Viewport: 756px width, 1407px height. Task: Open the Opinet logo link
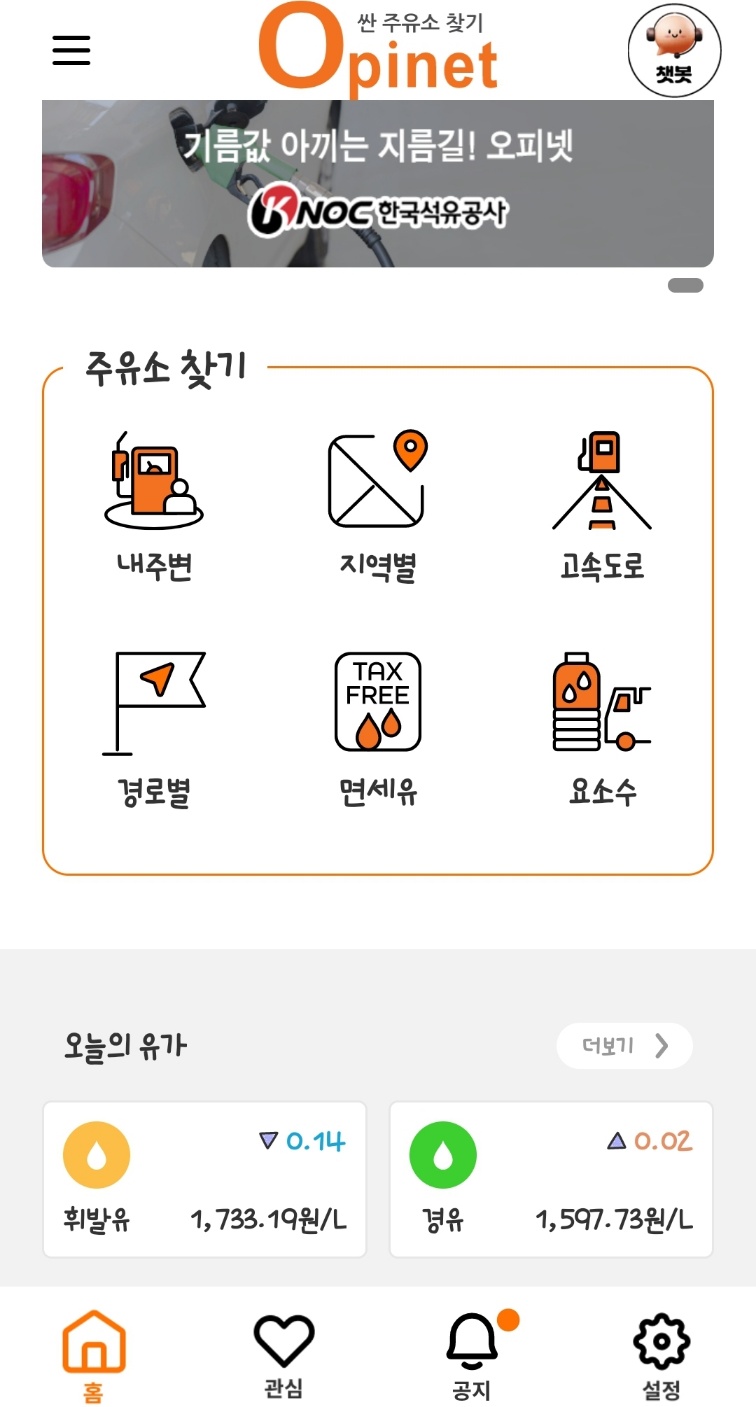coord(378,50)
